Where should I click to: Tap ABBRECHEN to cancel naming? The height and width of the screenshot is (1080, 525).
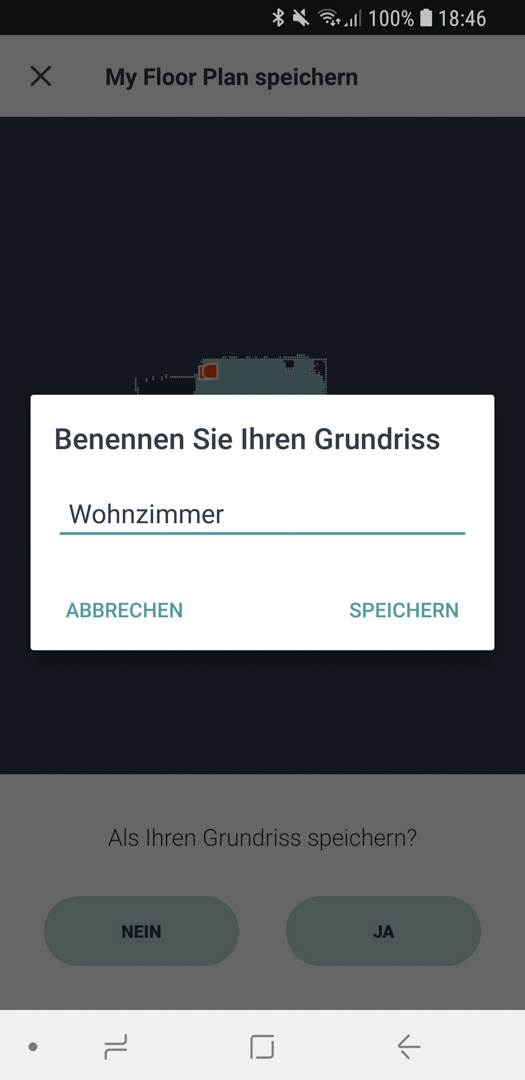124,610
